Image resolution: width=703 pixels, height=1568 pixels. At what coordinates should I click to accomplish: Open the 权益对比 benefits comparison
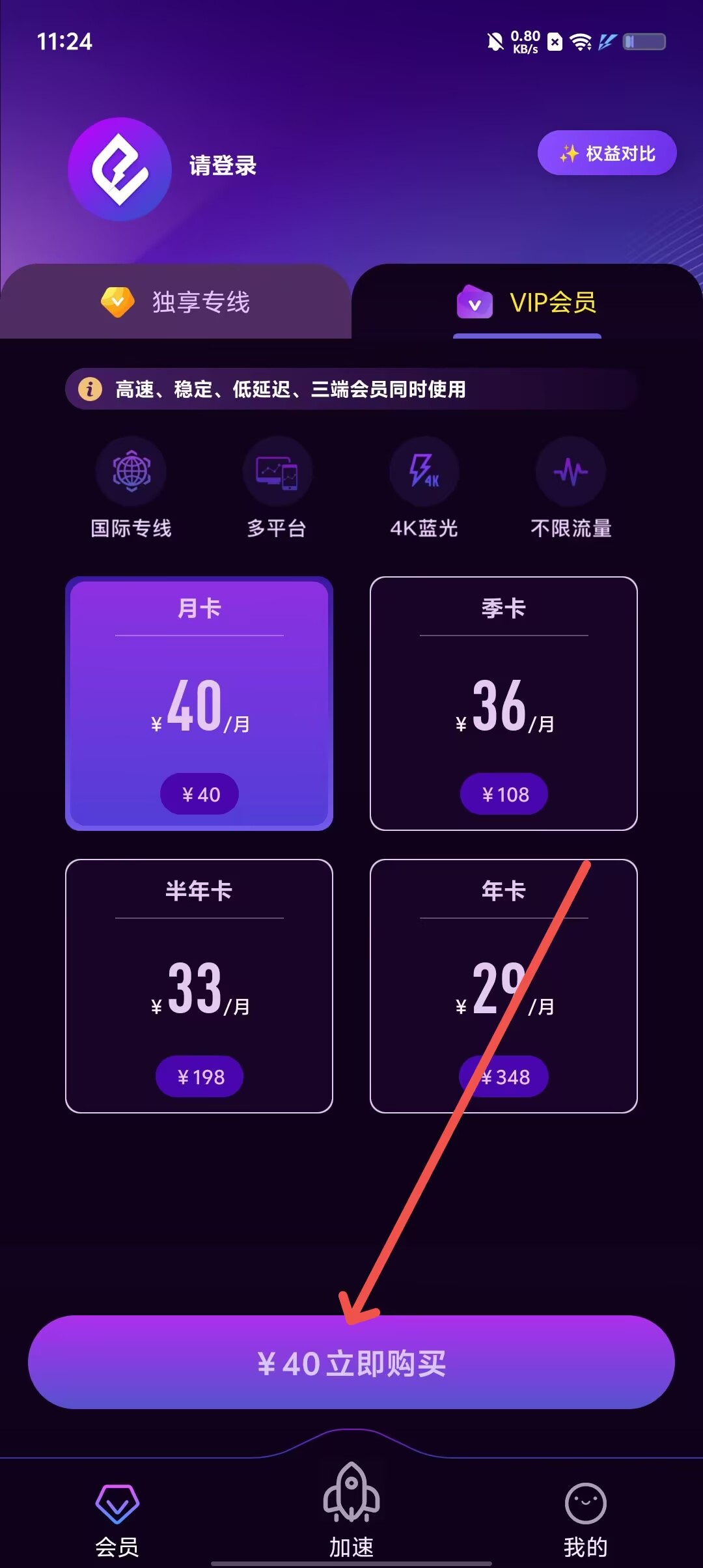click(607, 153)
